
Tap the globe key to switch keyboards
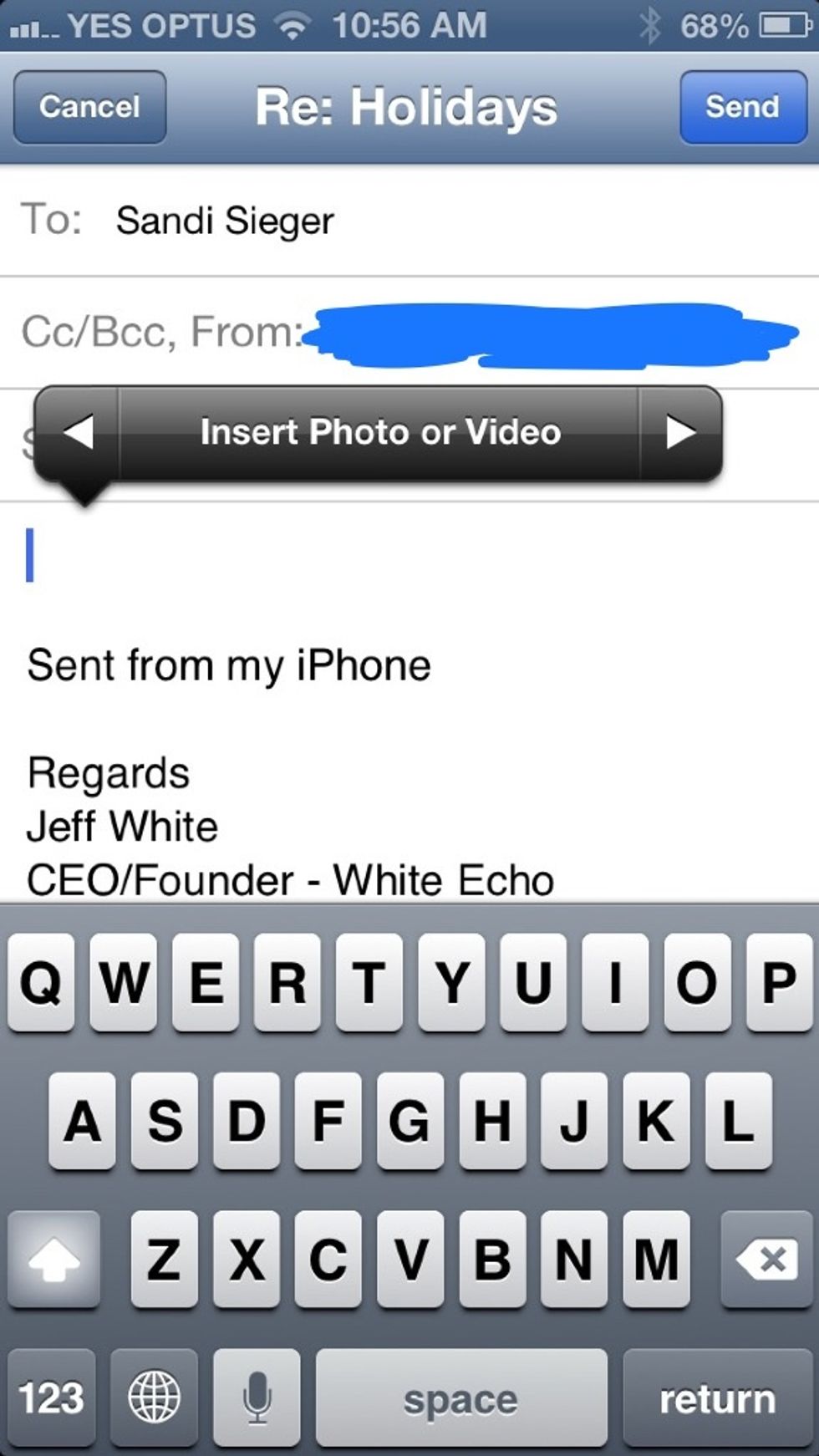[155, 1398]
